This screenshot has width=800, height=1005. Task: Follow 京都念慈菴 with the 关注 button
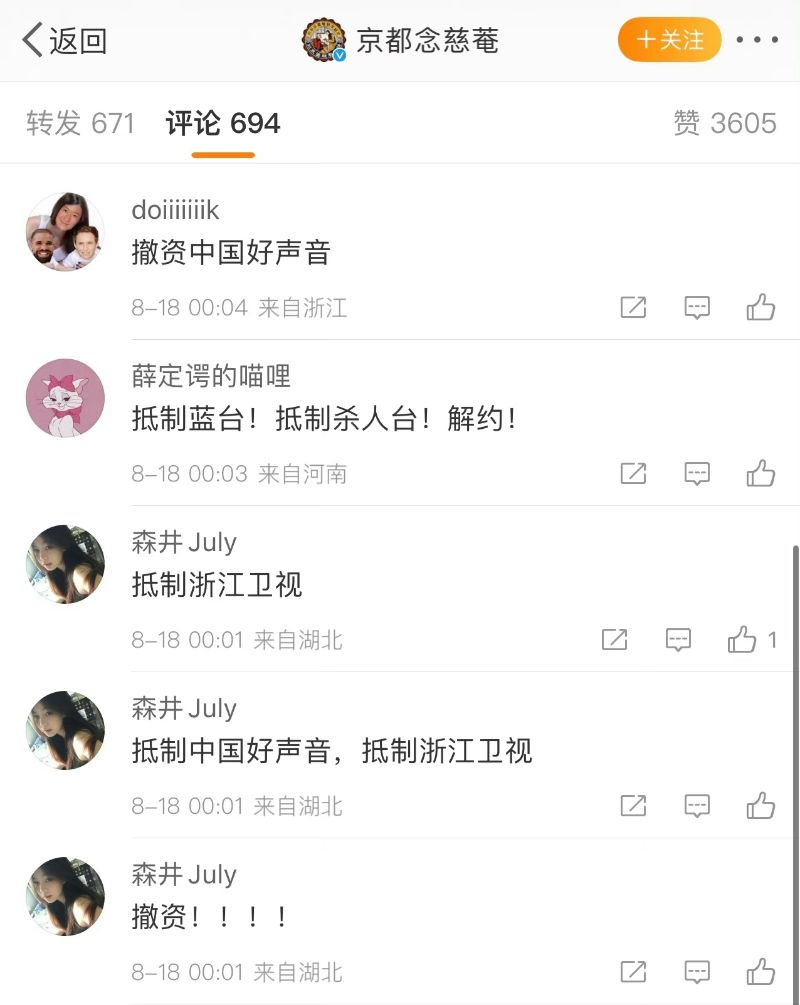[669, 40]
